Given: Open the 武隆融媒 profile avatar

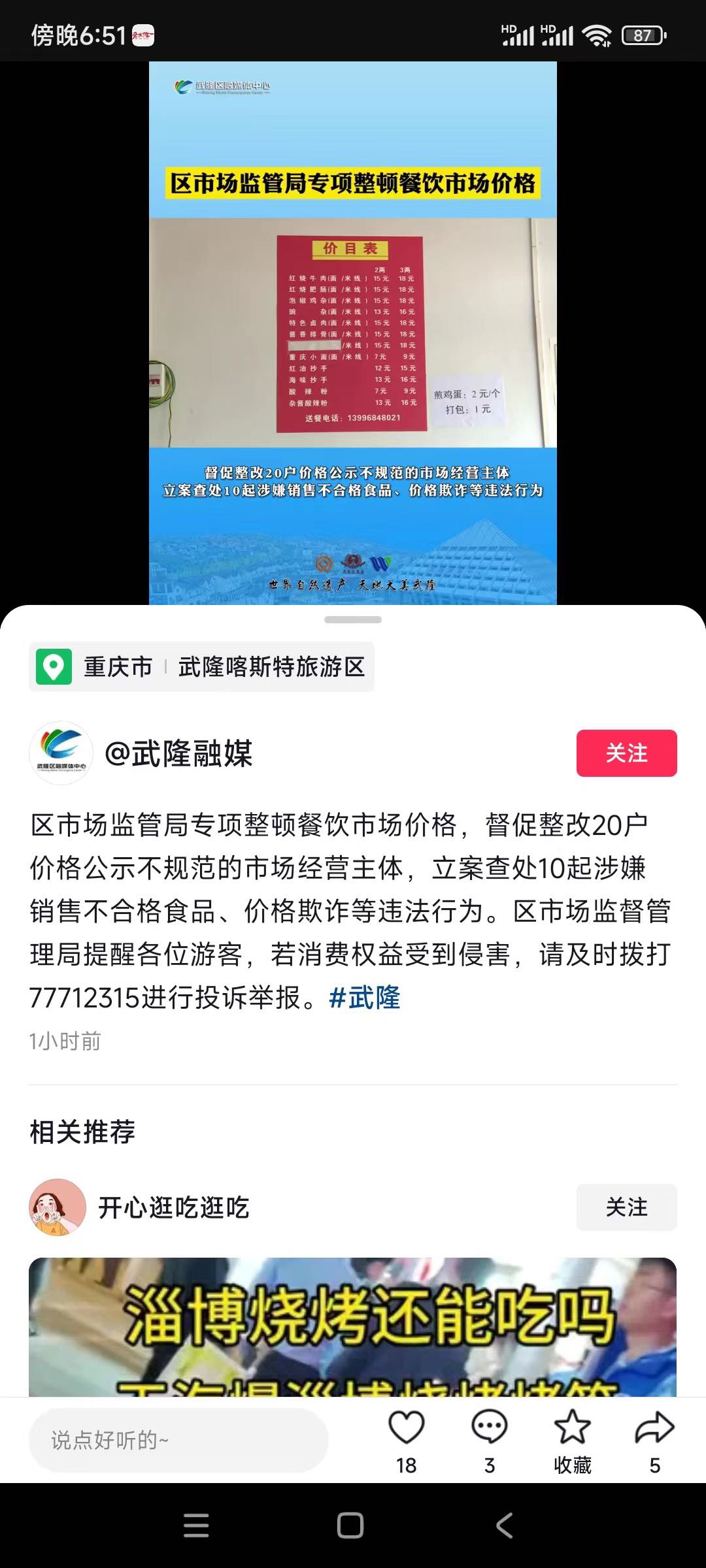Looking at the screenshot, I should pos(61,753).
